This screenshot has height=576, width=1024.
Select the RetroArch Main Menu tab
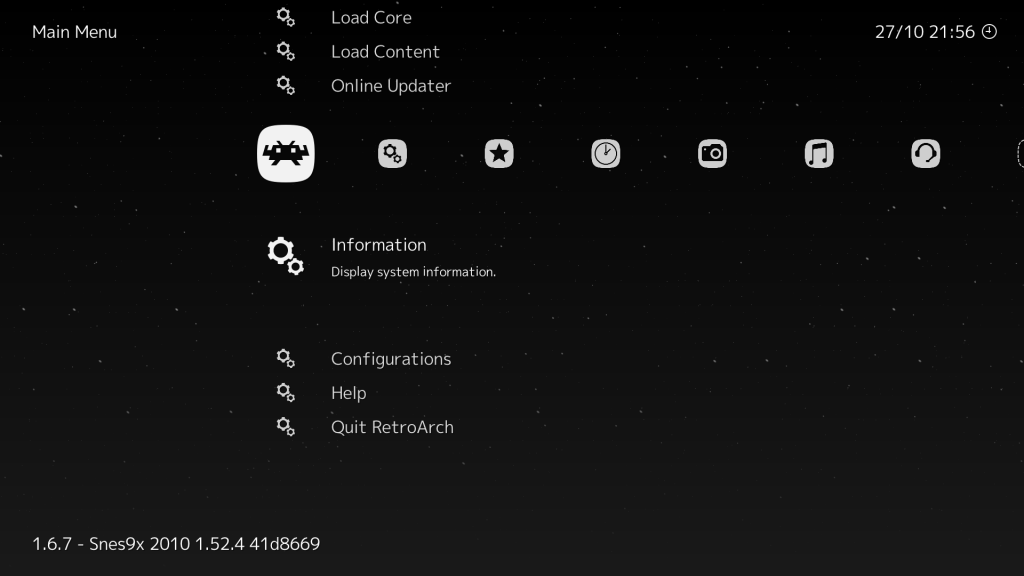pyautogui.click(x=286, y=154)
